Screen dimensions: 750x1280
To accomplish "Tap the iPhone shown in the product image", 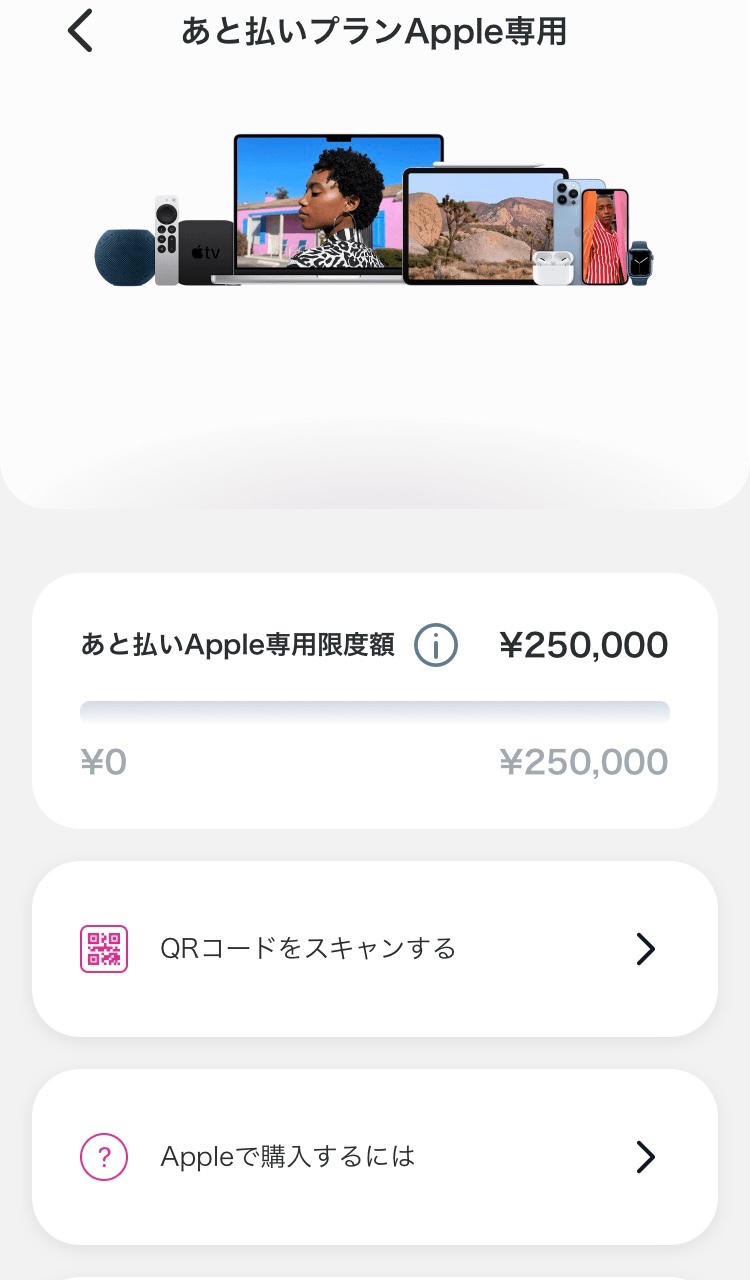I will pos(603,236).
